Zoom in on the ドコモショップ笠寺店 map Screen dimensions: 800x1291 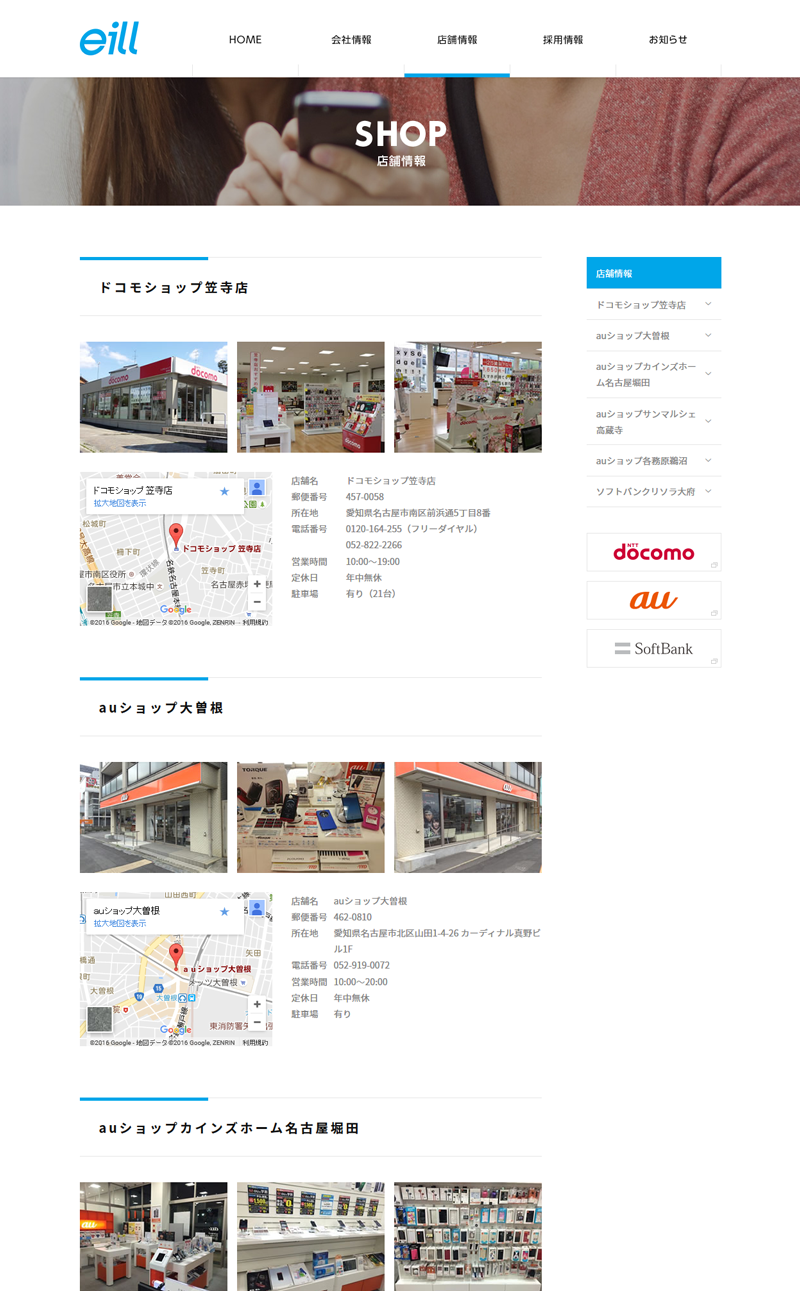257,584
